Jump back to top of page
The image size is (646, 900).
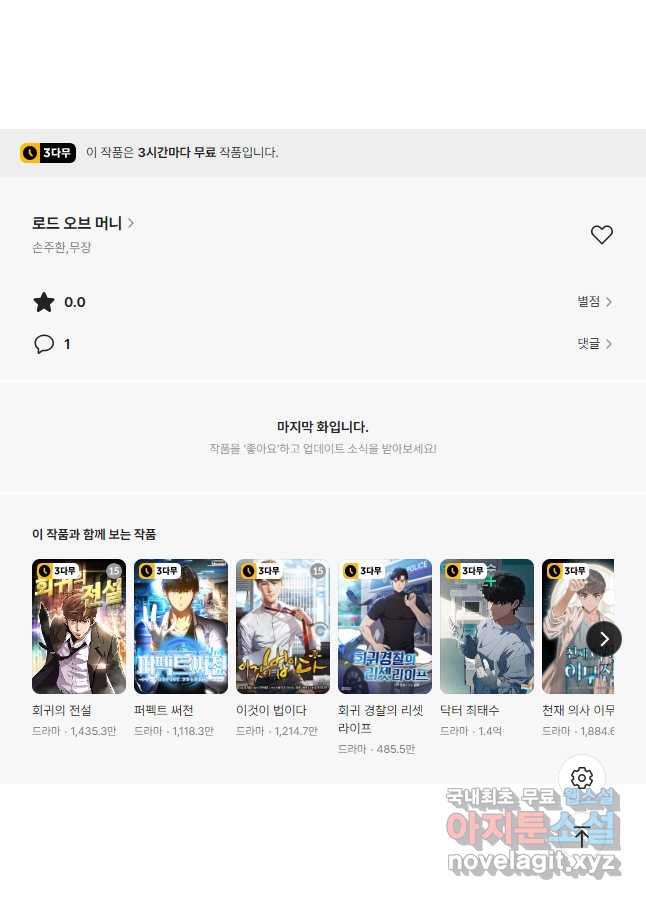coord(582,837)
